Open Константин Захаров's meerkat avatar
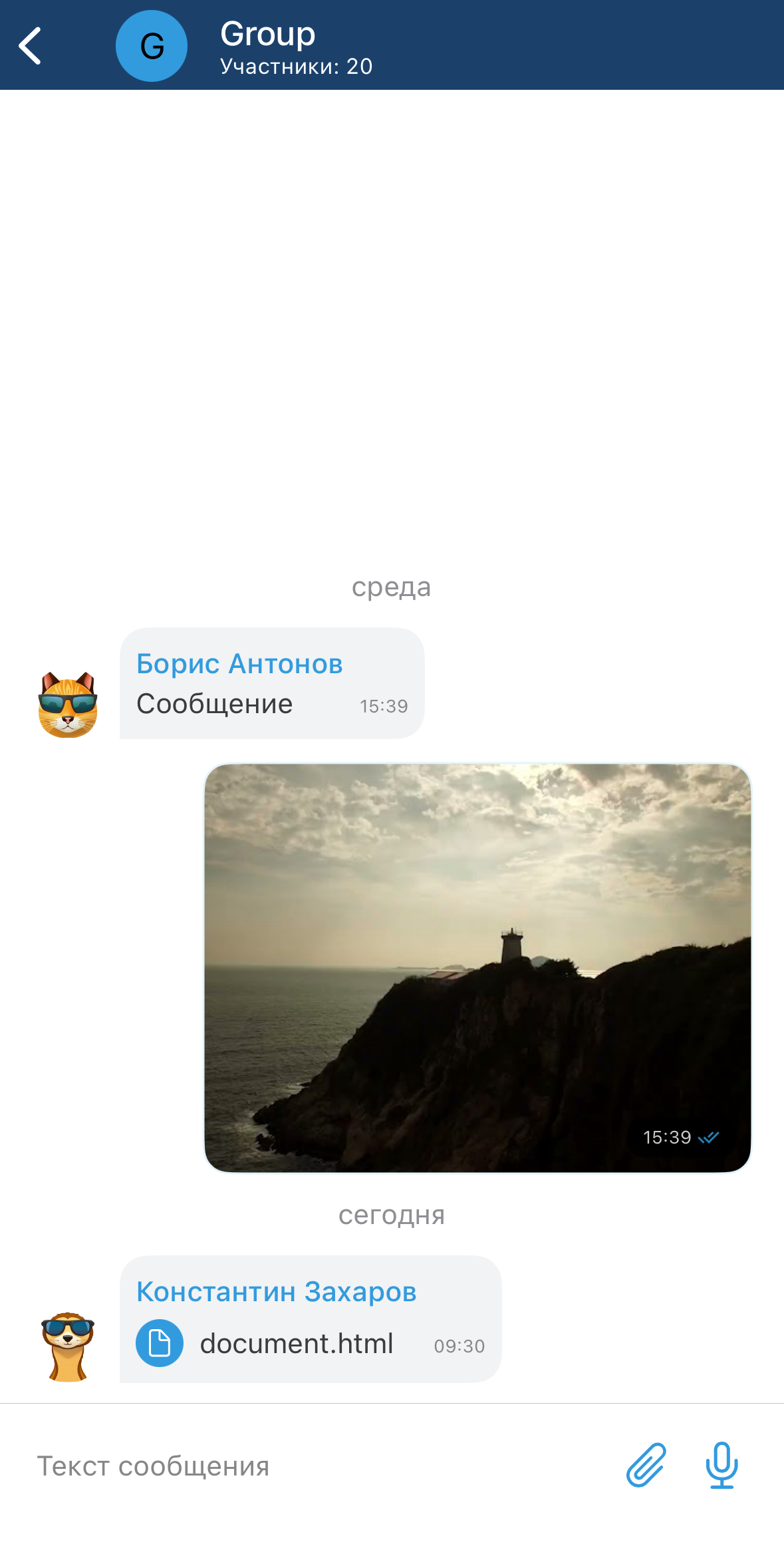Screen dimensions: 784x1558 click(x=68, y=1346)
